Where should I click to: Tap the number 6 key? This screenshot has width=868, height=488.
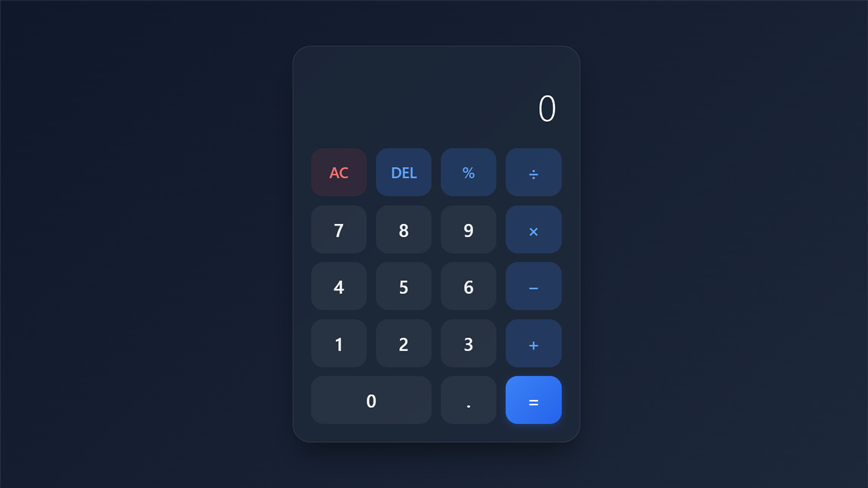[x=468, y=287]
